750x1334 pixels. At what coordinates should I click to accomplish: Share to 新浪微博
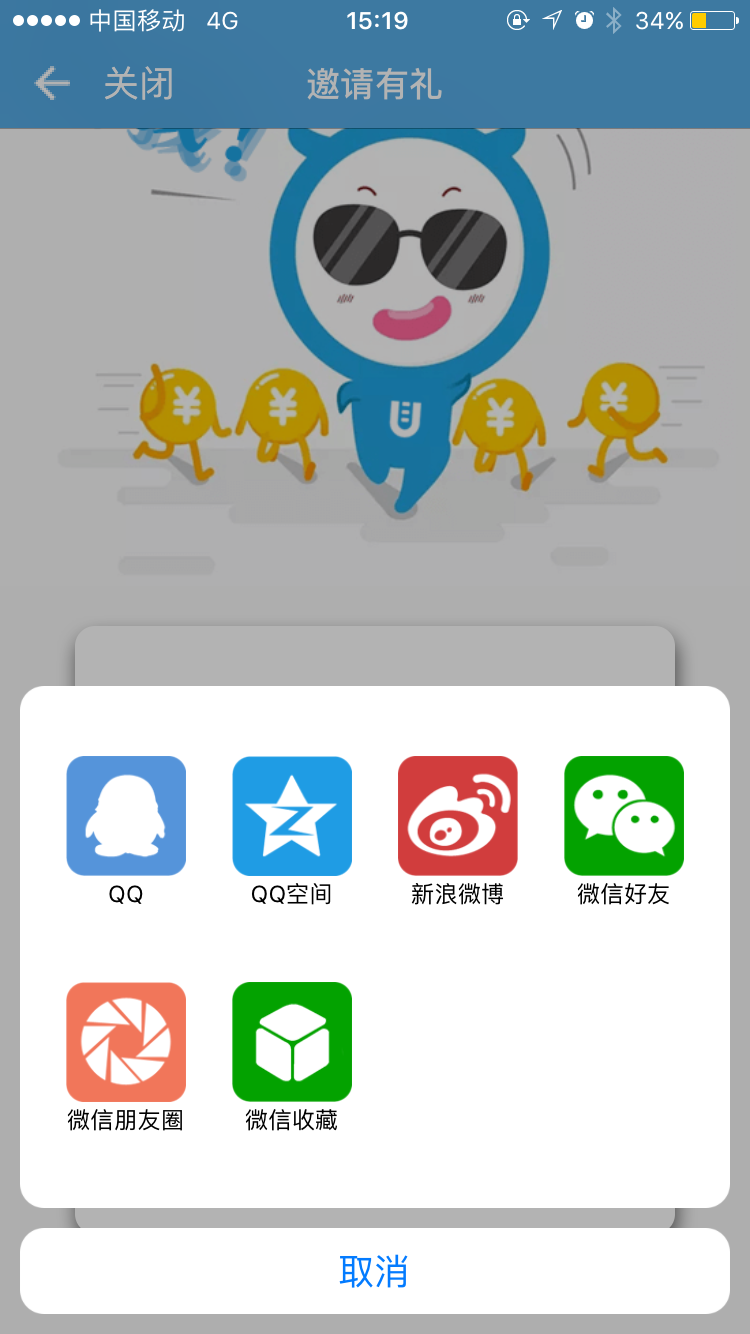pos(458,816)
